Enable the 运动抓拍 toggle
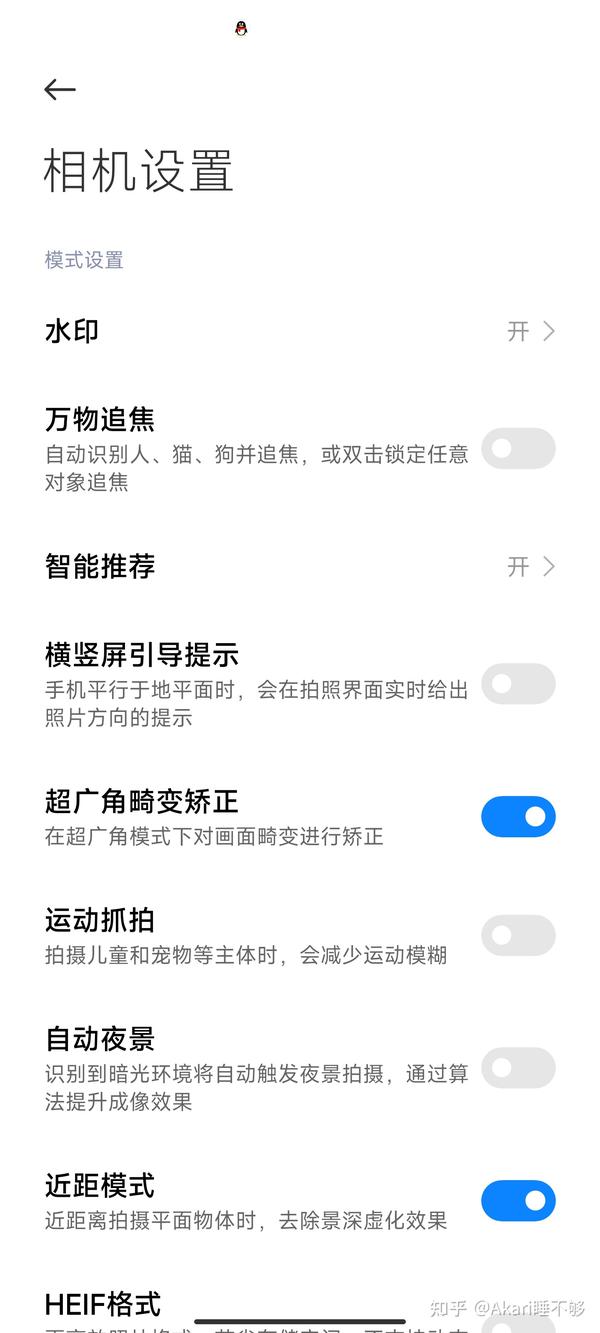 click(518, 935)
